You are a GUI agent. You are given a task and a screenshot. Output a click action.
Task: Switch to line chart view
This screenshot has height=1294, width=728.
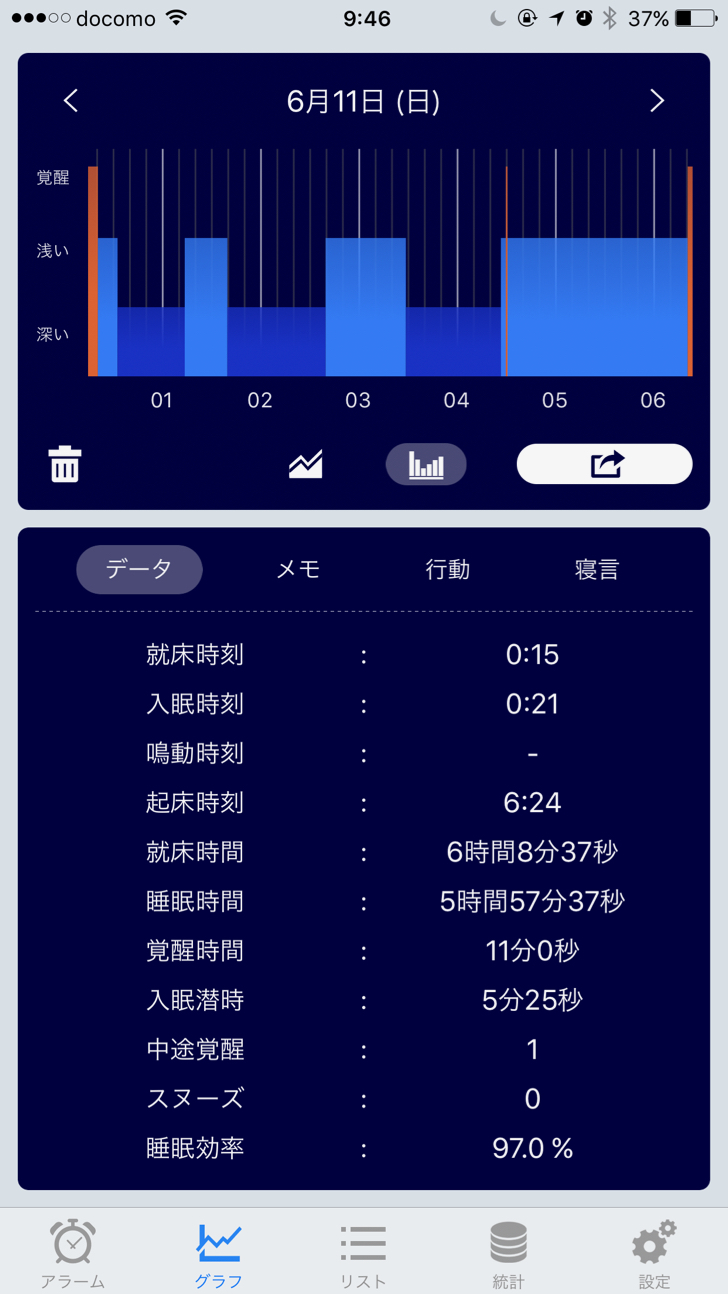coord(305,465)
